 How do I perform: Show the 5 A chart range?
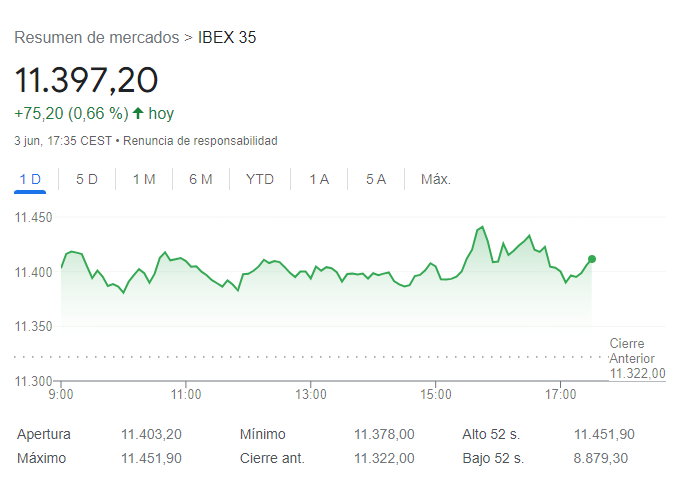click(376, 179)
